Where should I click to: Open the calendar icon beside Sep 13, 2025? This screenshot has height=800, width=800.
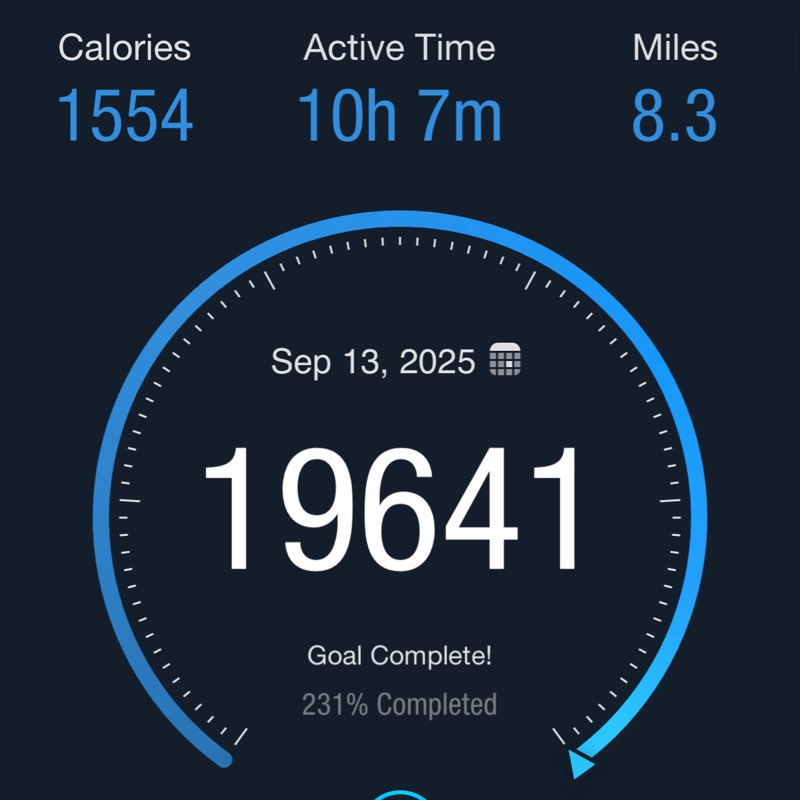[505, 360]
